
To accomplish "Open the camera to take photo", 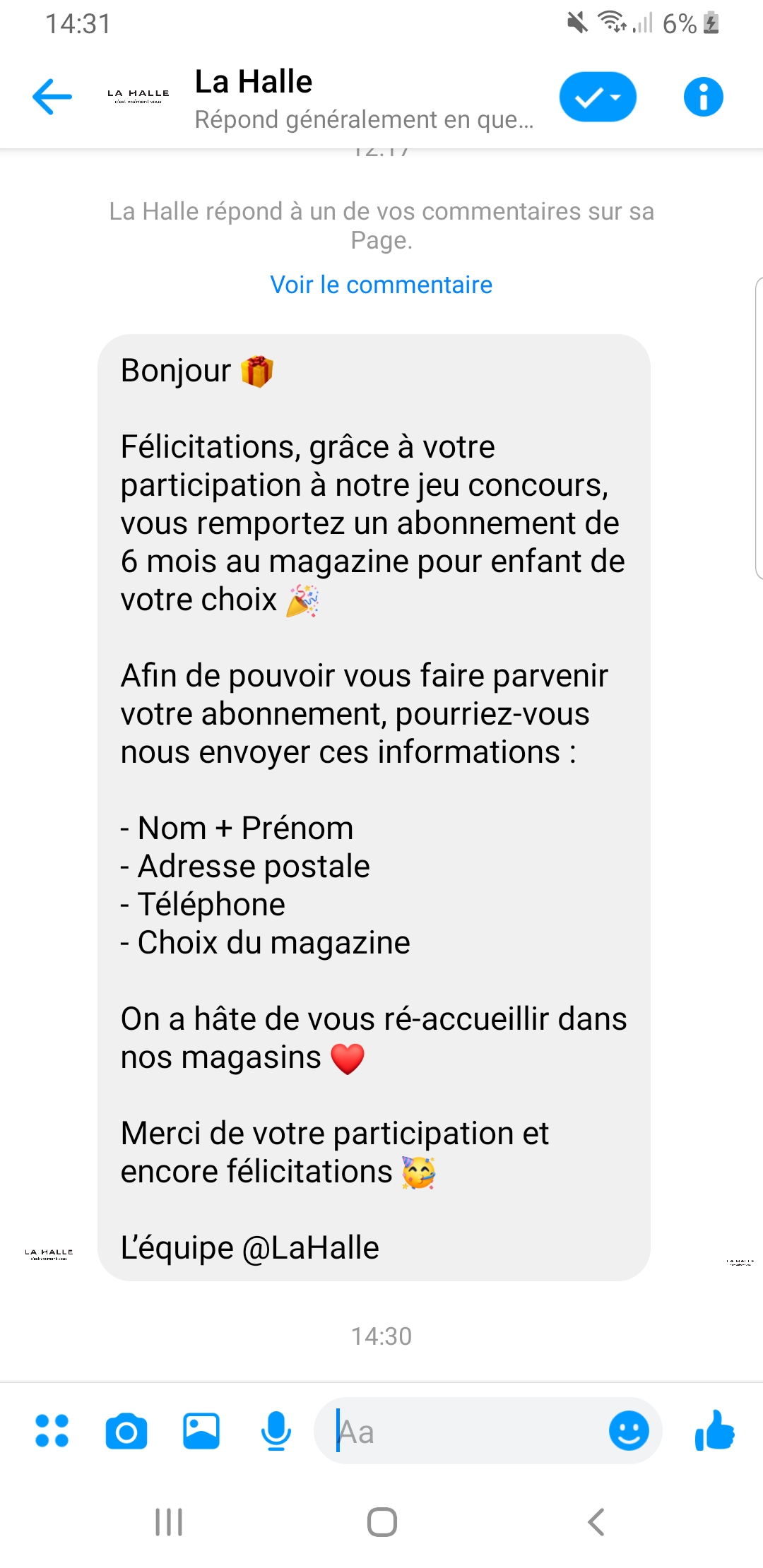I will (x=126, y=1432).
